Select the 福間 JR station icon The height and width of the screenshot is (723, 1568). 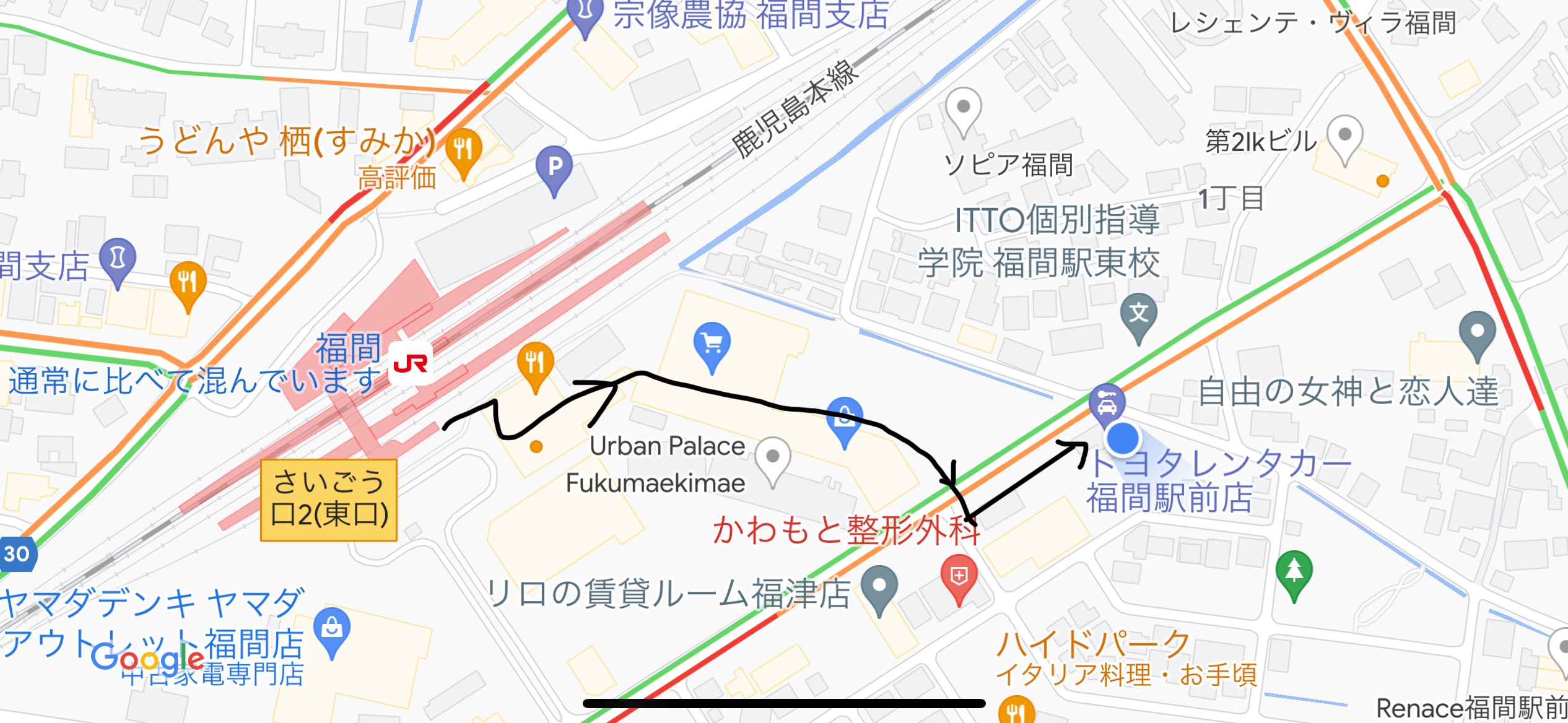(411, 363)
